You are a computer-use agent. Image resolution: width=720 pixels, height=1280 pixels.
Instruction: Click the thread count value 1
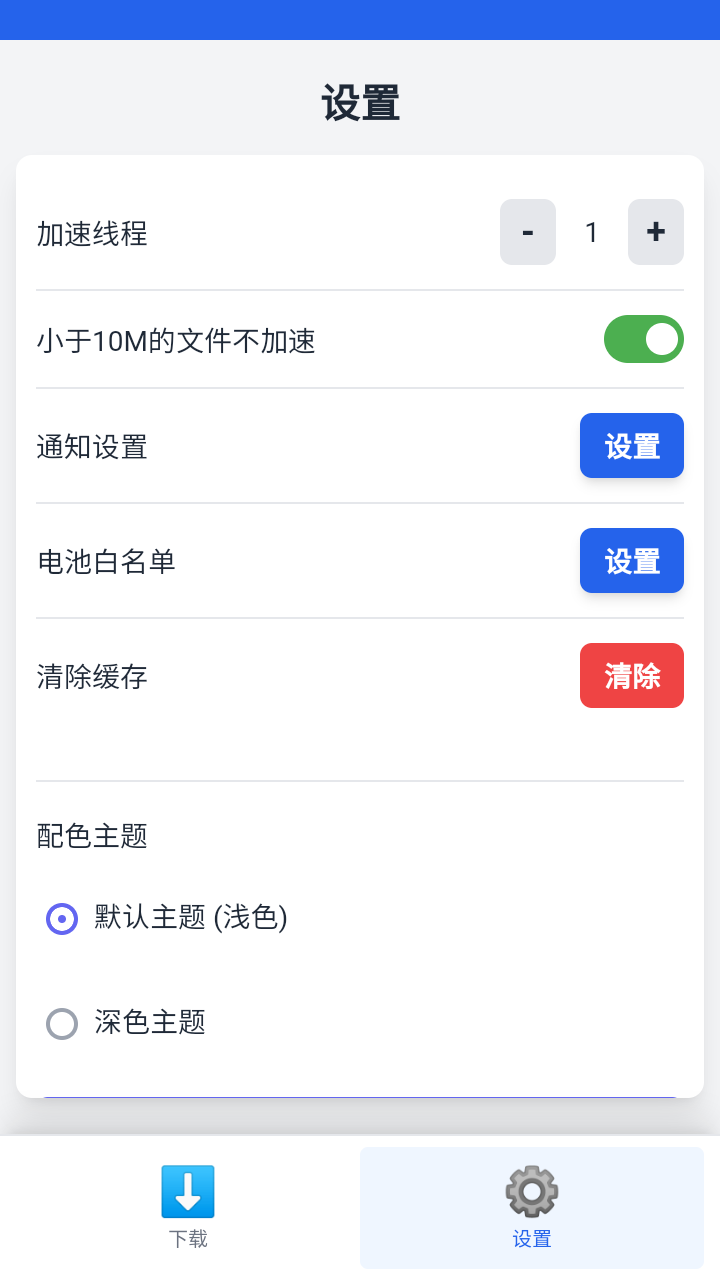[x=591, y=231]
